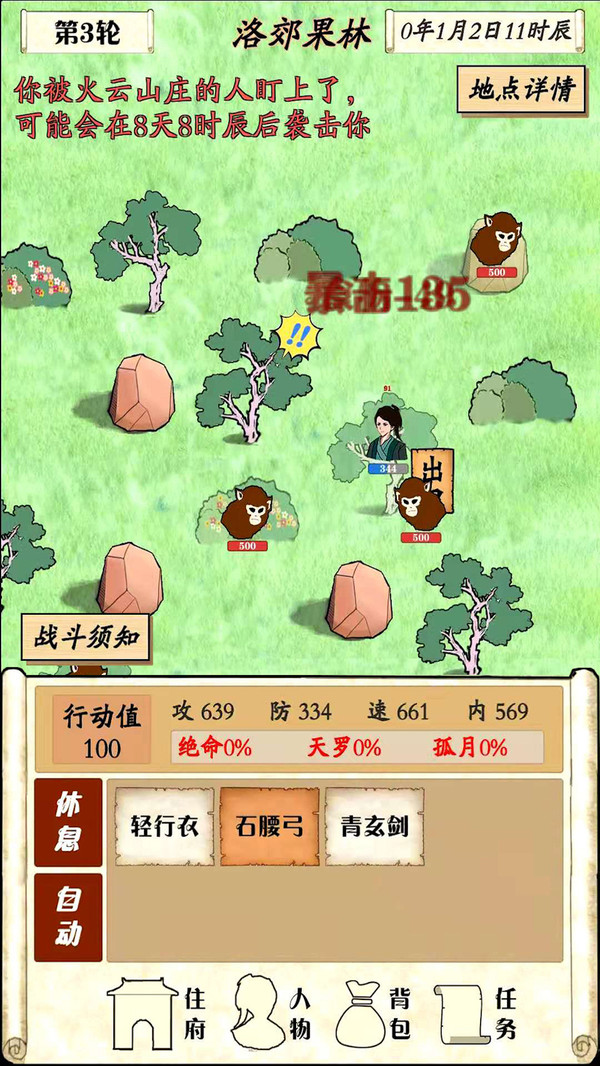
Task: Open 地点详情 location details
Action: 521,90
